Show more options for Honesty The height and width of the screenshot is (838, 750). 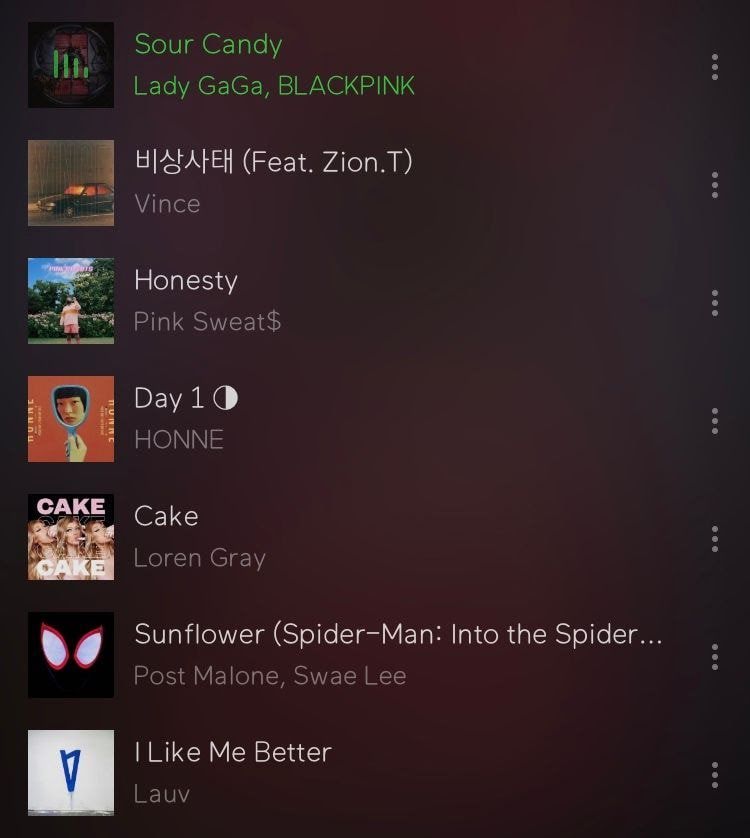coord(714,302)
